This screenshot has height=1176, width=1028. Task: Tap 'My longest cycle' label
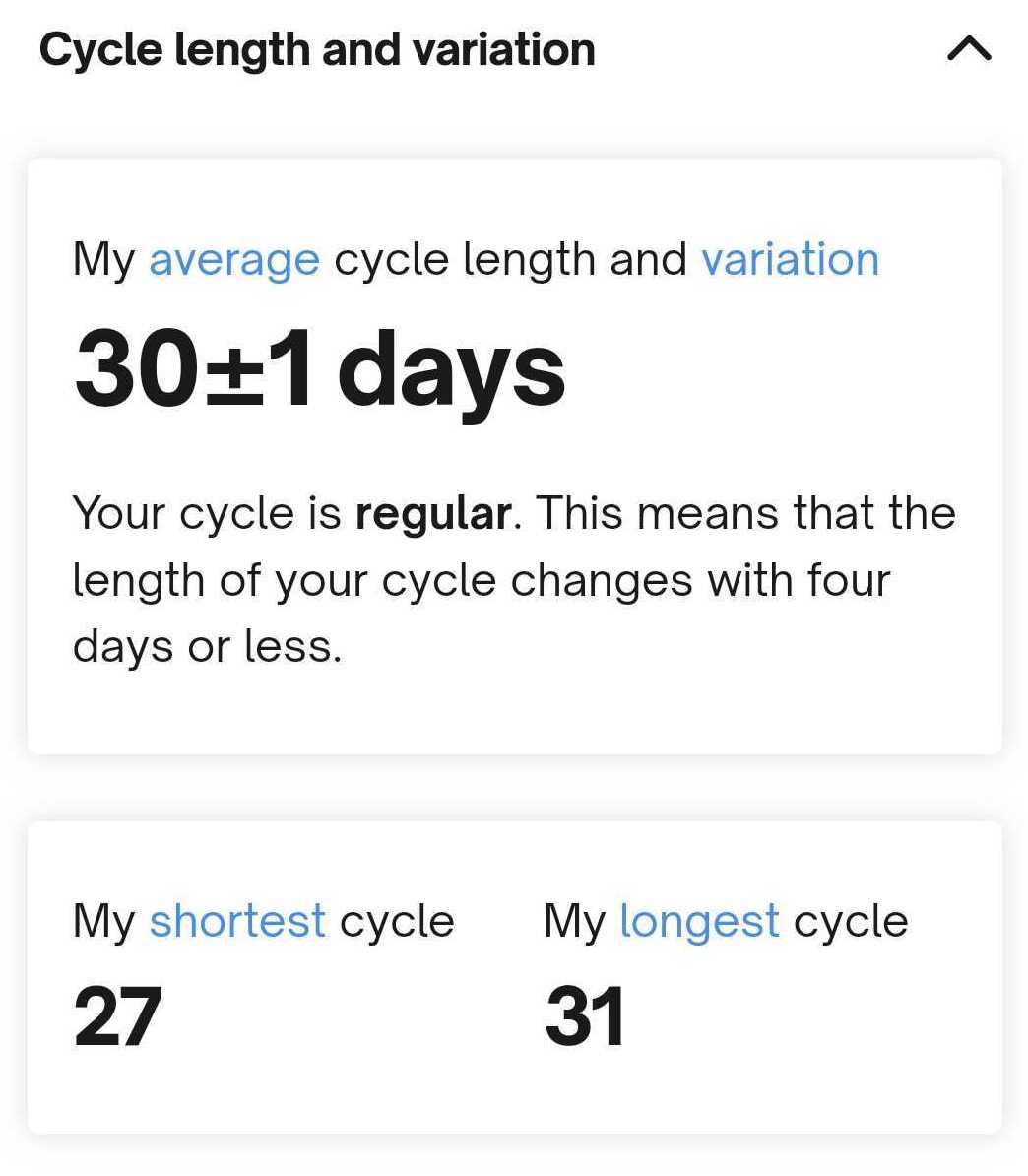726,920
